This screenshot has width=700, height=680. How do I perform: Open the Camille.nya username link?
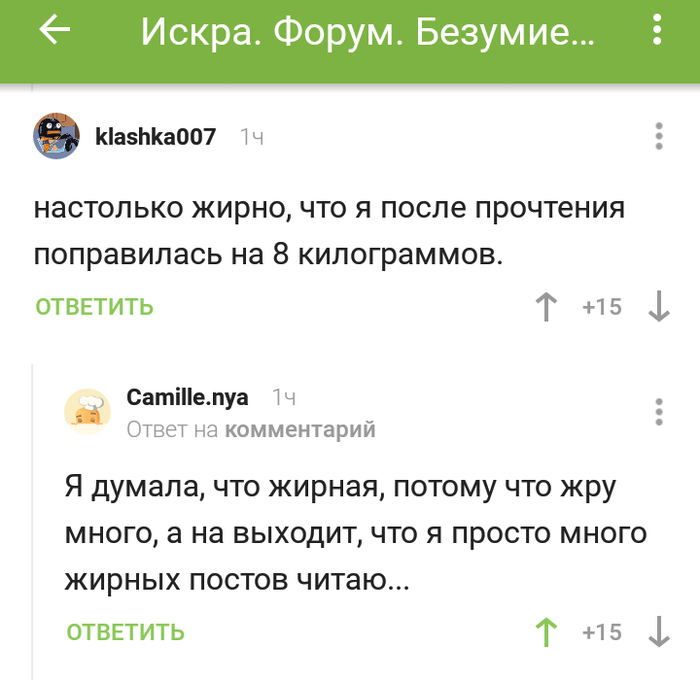187,398
